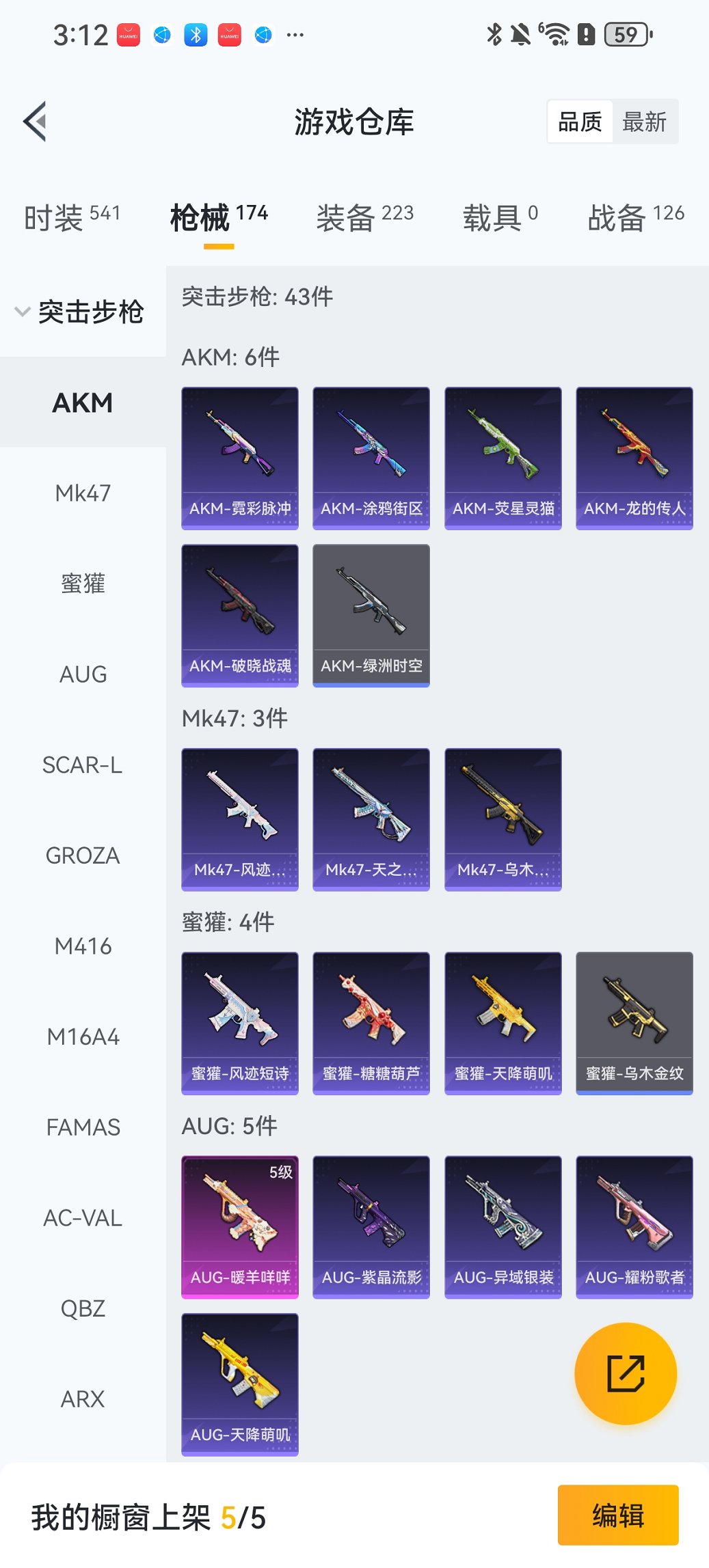Tap the back arrow to leave 游戏仓库
Viewport: 709px width, 1568px height.
(x=36, y=120)
